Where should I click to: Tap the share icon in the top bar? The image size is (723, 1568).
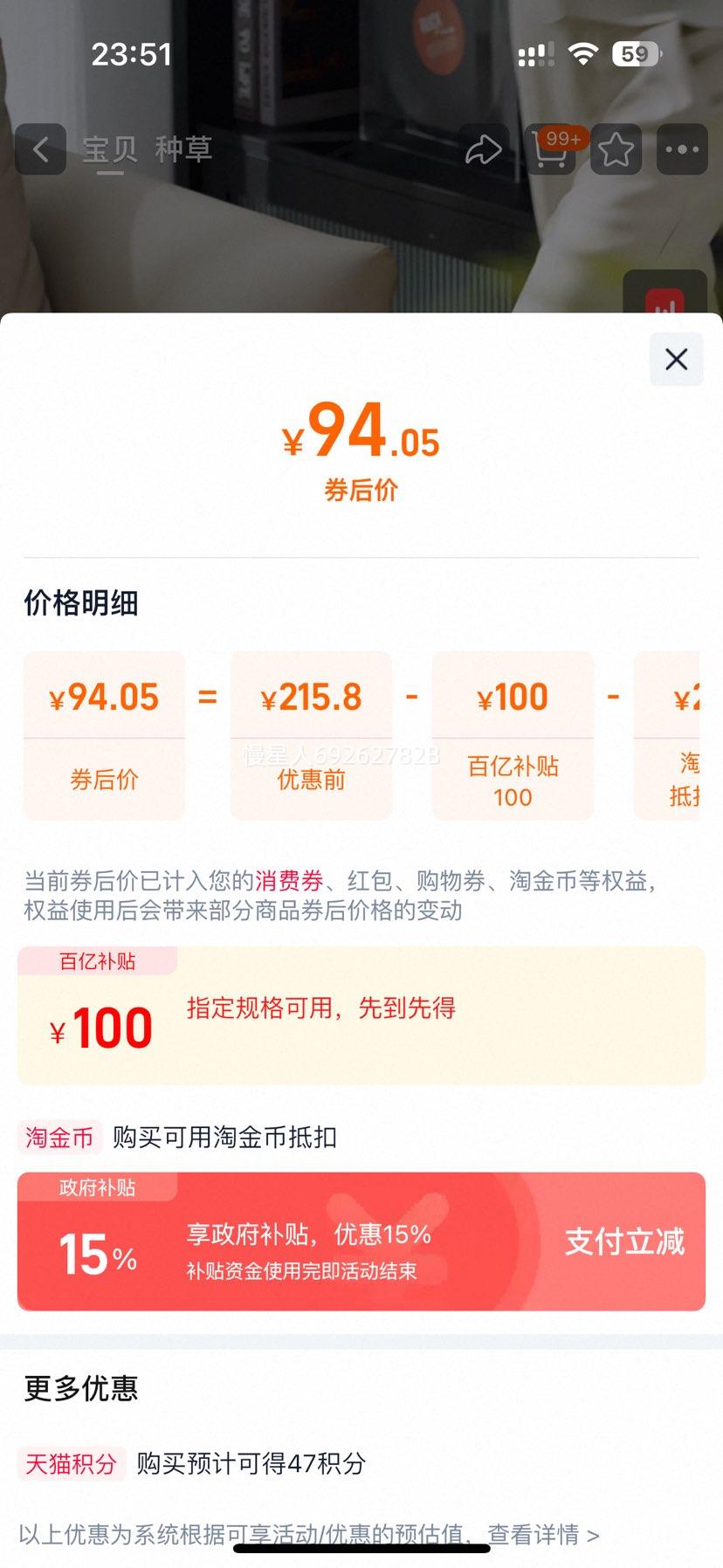click(x=482, y=149)
